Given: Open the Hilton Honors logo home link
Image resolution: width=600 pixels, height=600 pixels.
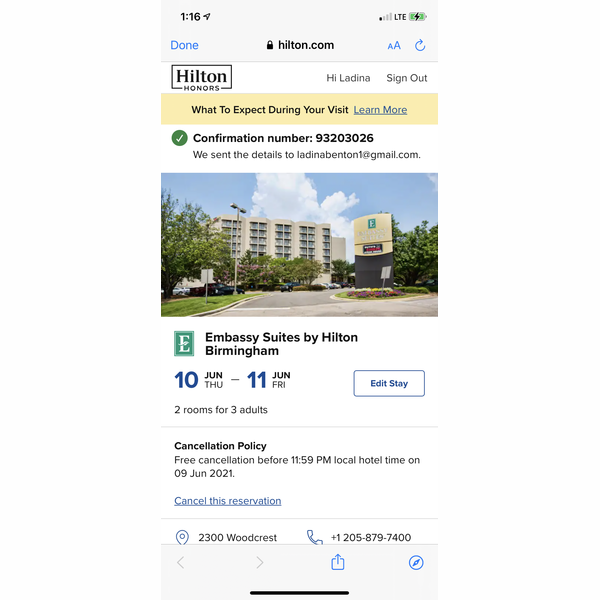Looking at the screenshot, I should [x=201, y=78].
